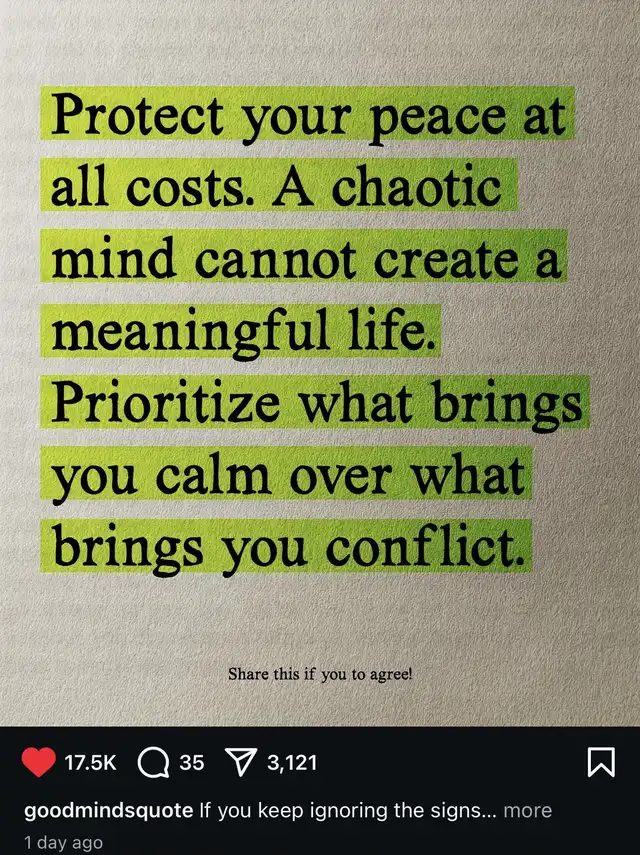Expand the caption with more
The image size is (640, 855).
[x=527, y=810]
